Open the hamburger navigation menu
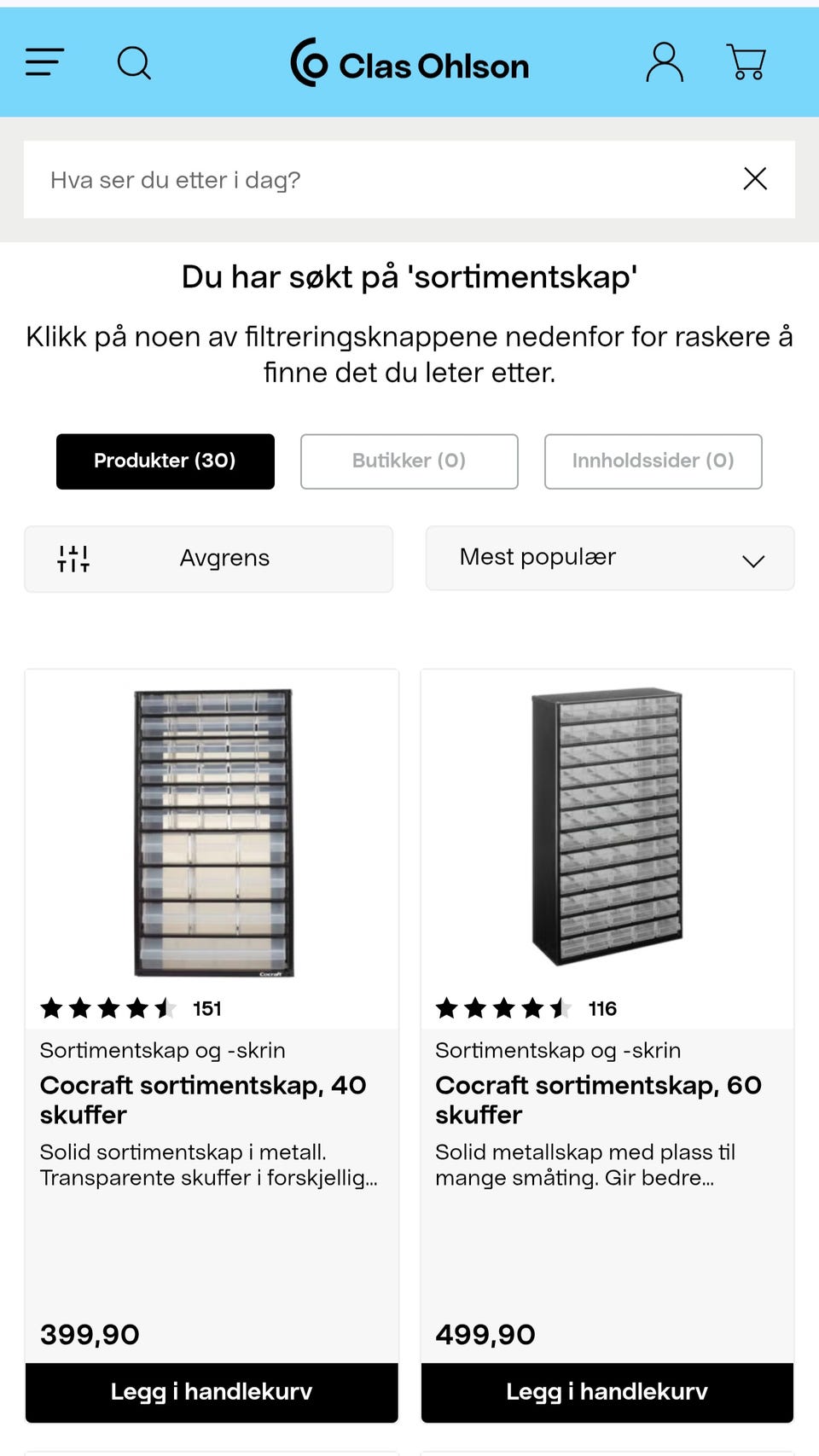Image resolution: width=819 pixels, height=1456 pixels. 44,62
